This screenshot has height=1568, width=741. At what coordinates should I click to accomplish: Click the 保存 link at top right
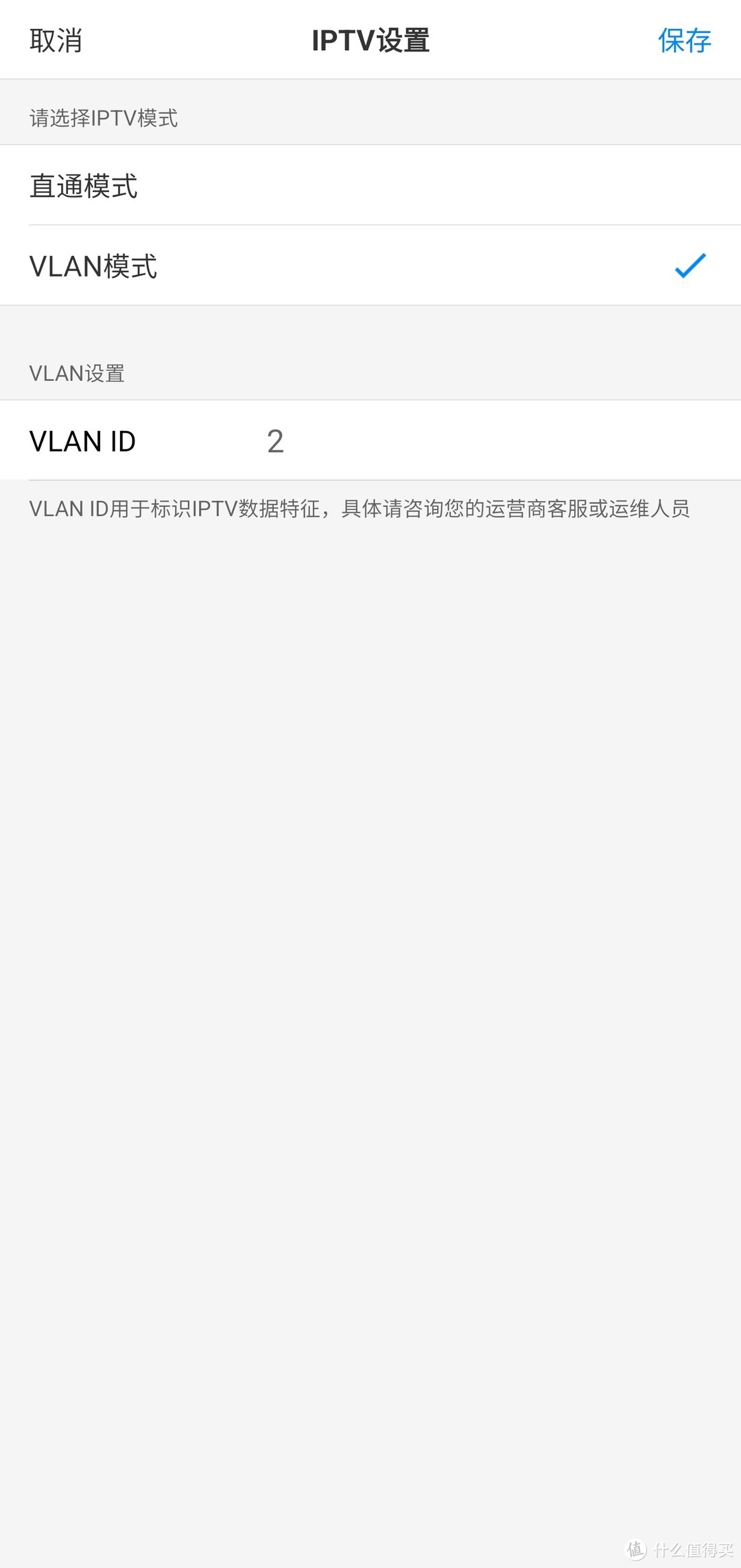pos(685,40)
